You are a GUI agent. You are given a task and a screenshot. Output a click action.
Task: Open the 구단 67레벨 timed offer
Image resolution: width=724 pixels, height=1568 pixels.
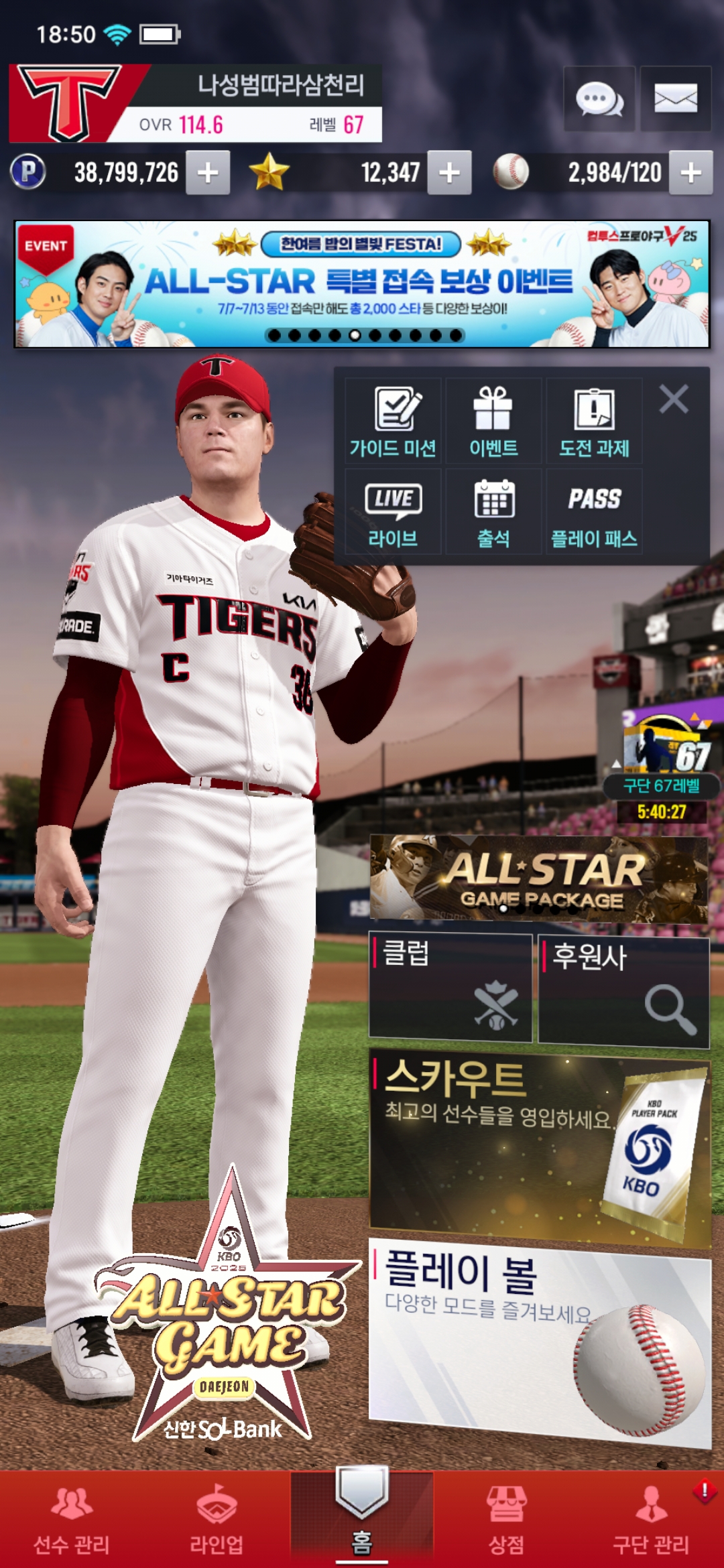click(x=662, y=764)
